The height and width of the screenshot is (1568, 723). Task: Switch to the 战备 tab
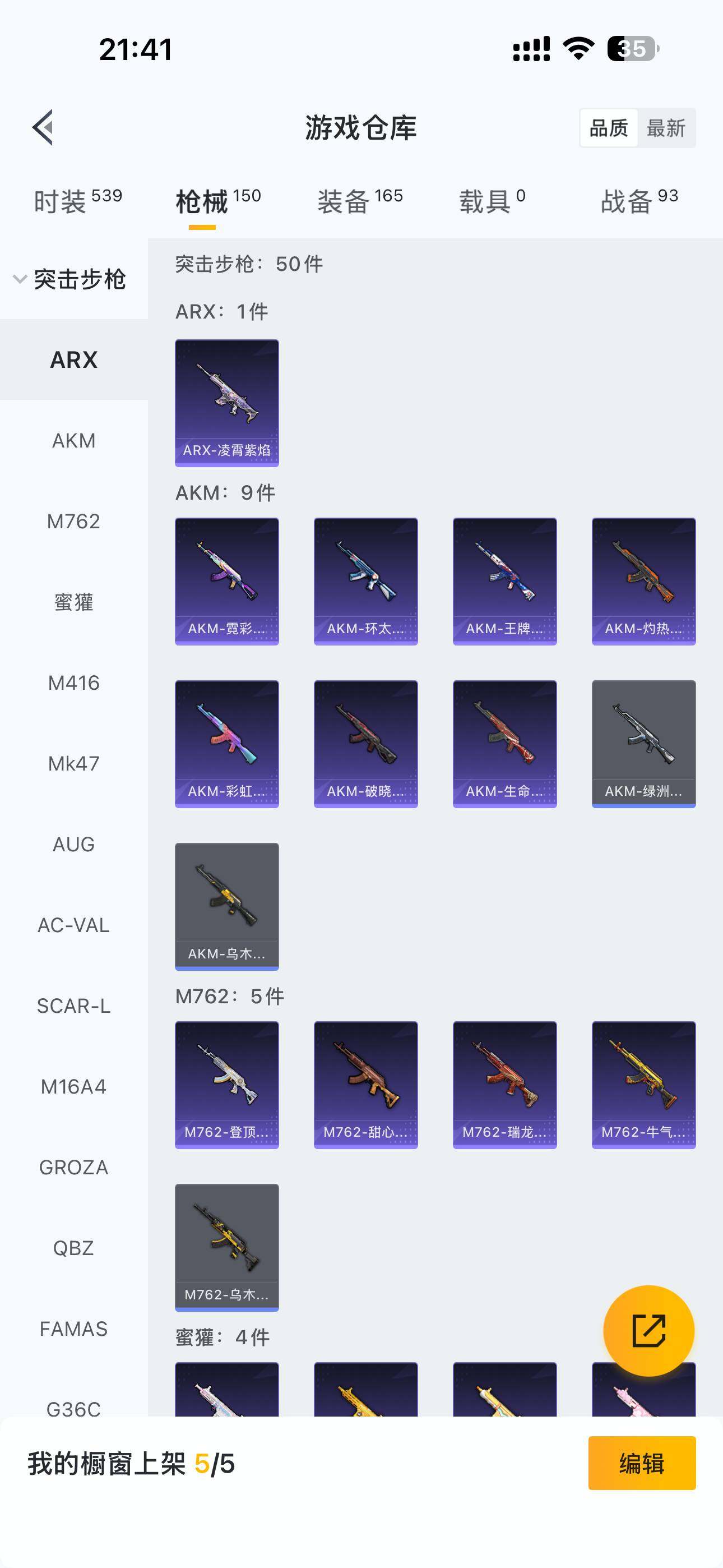(x=639, y=200)
